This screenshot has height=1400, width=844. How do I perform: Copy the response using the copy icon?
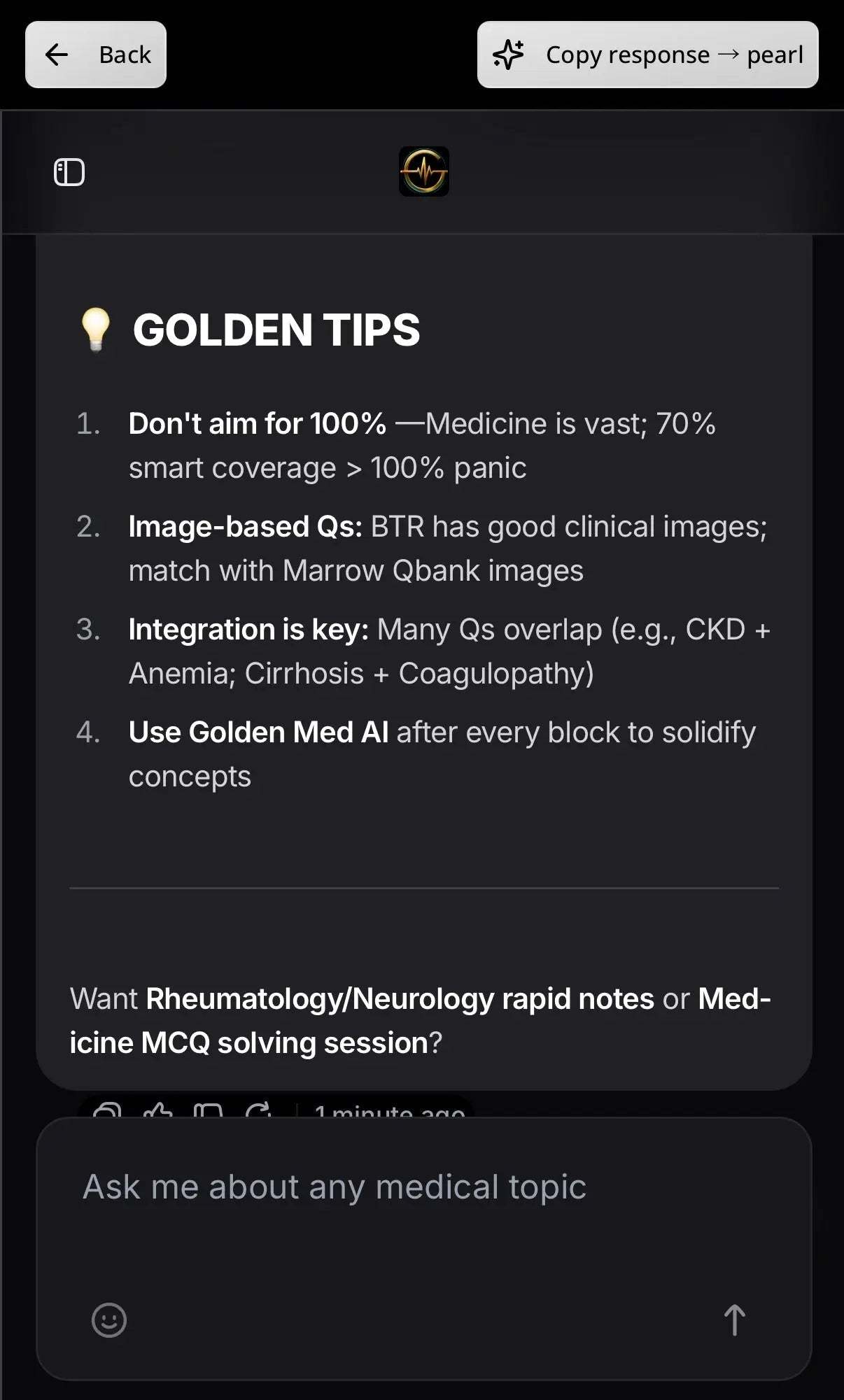(x=207, y=1109)
